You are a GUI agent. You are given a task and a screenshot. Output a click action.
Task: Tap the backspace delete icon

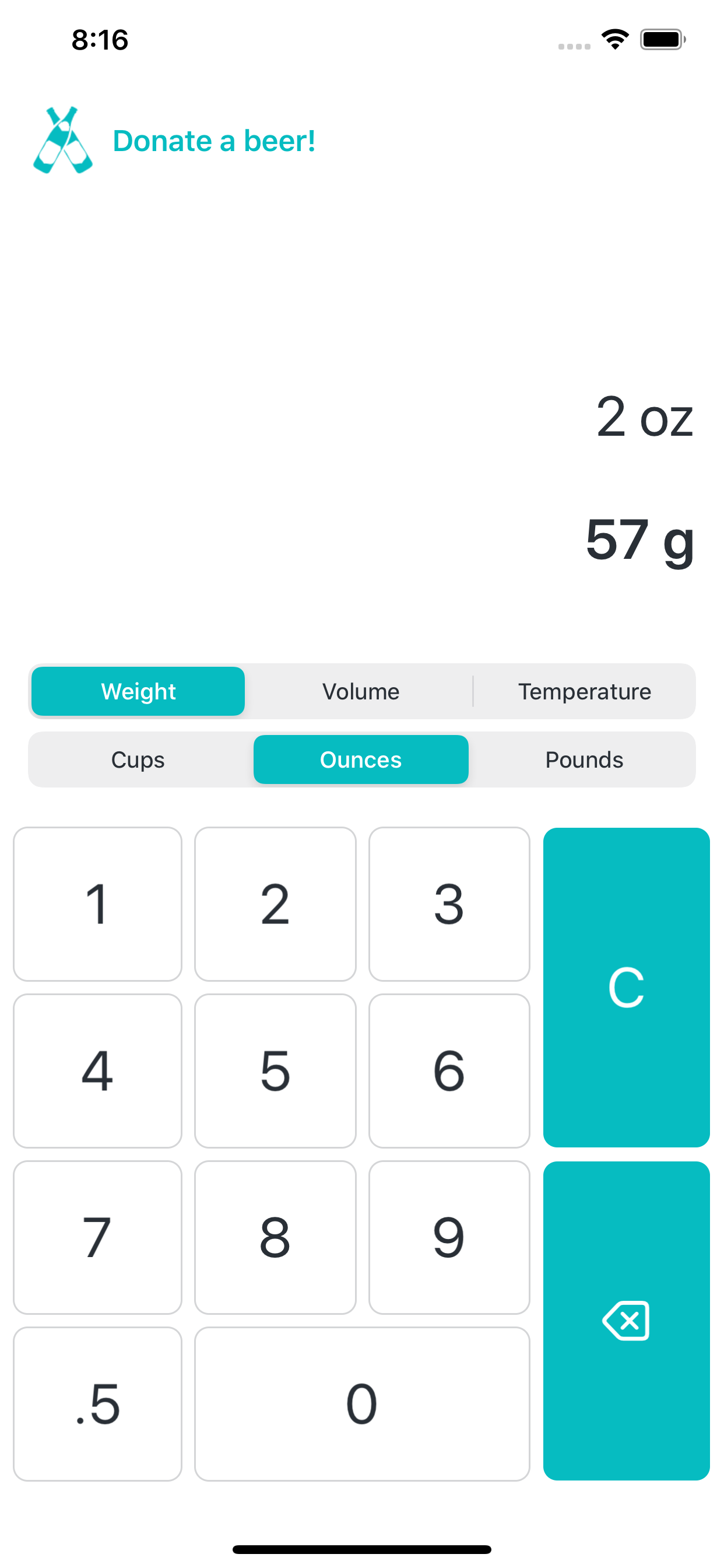(627, 1321)
